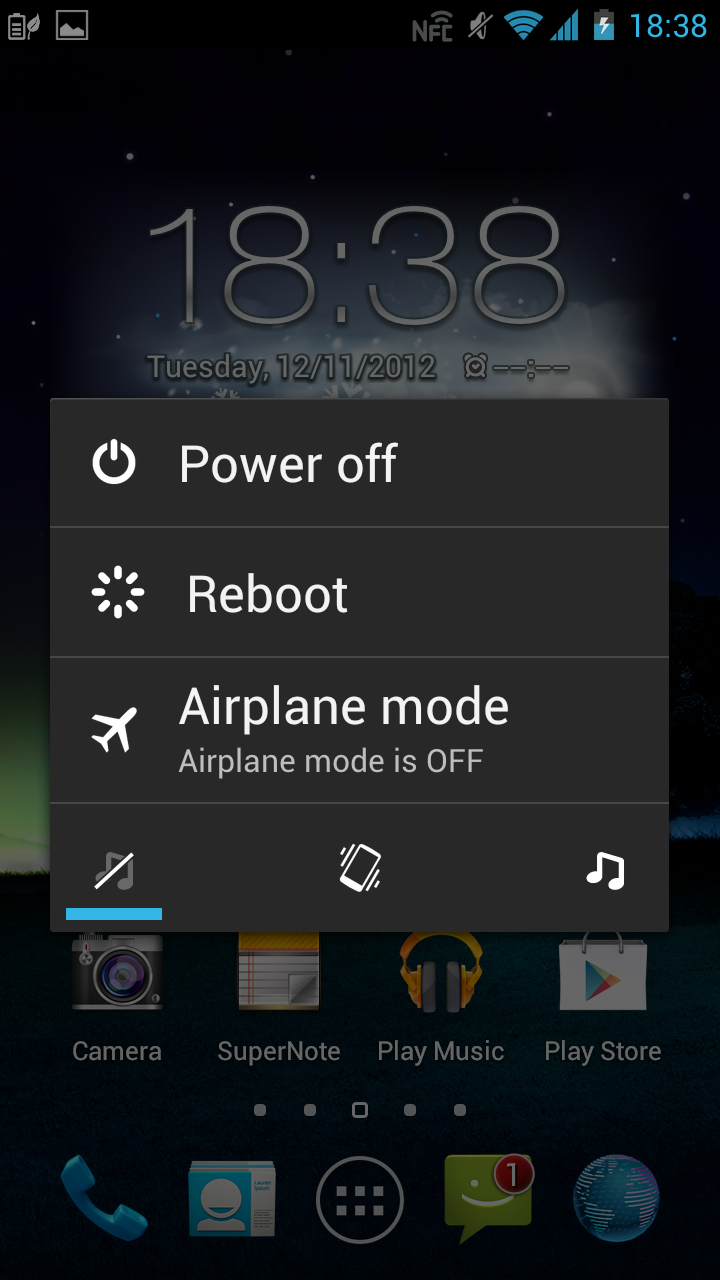Choose the Reboot option
Screen dimensions: 720x1280
click(359, 593)
